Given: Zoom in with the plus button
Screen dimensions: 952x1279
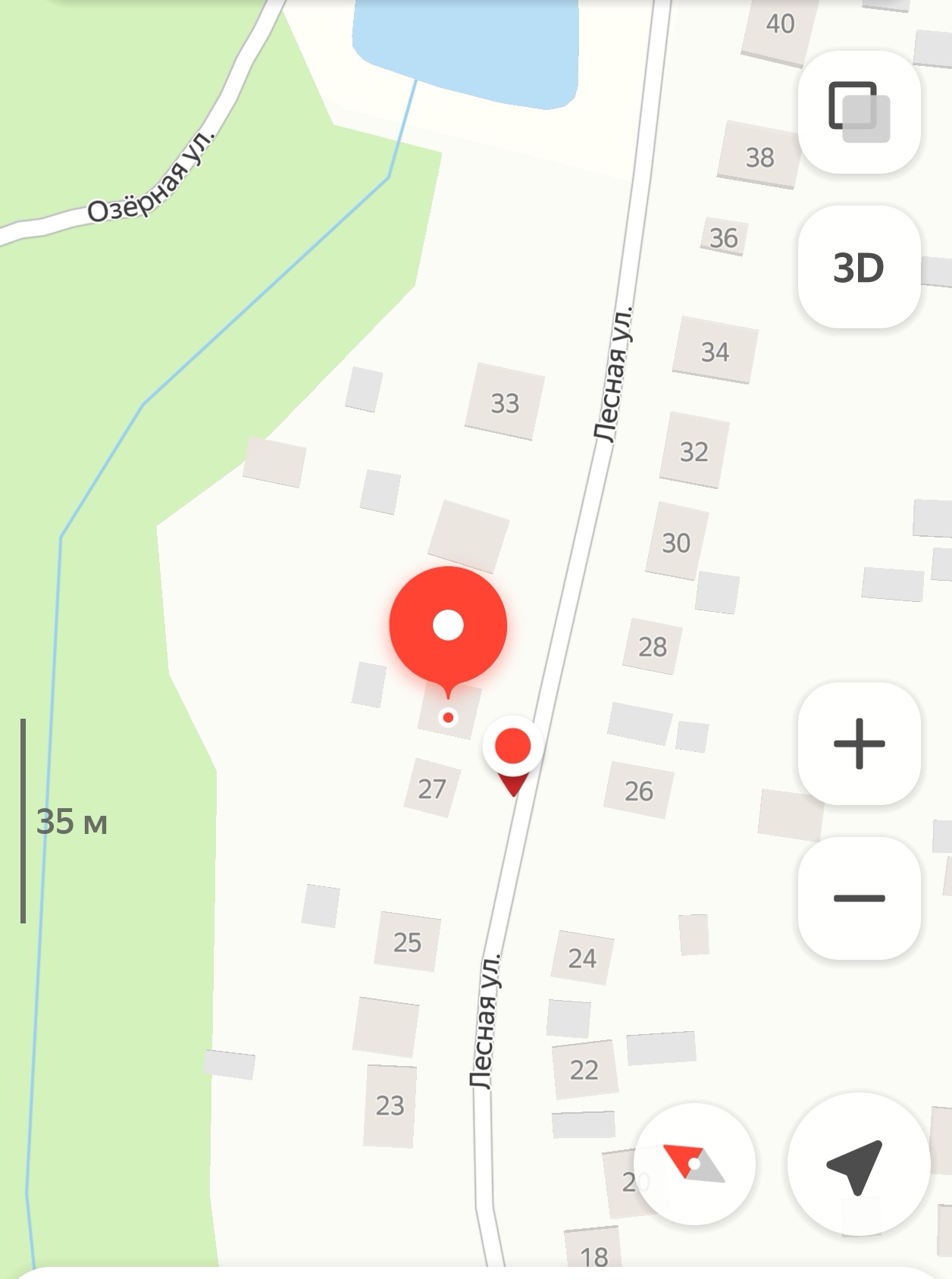Looking at the screenshot, I should tap(859, 744).
